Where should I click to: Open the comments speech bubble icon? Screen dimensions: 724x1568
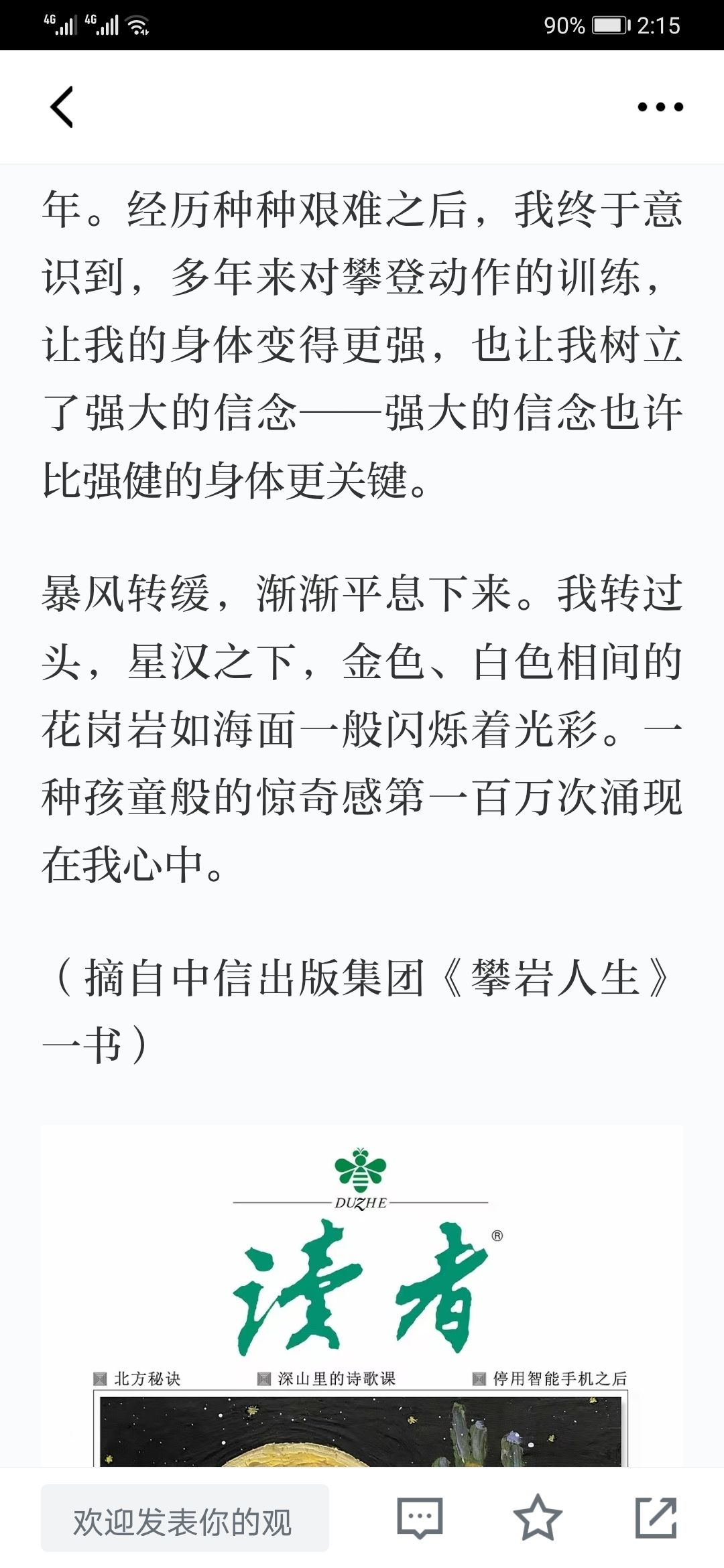pos(420,1518)
